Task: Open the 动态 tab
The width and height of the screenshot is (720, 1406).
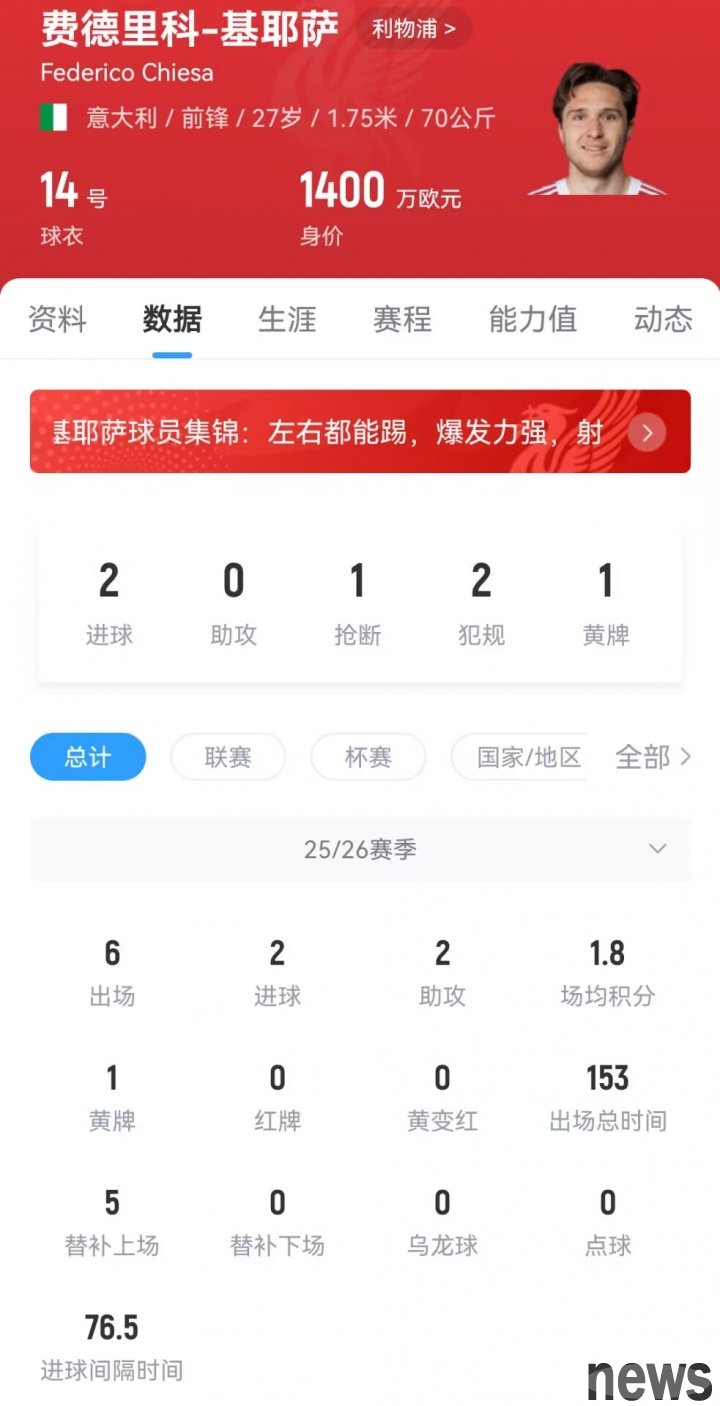Action: click(662, 319)
